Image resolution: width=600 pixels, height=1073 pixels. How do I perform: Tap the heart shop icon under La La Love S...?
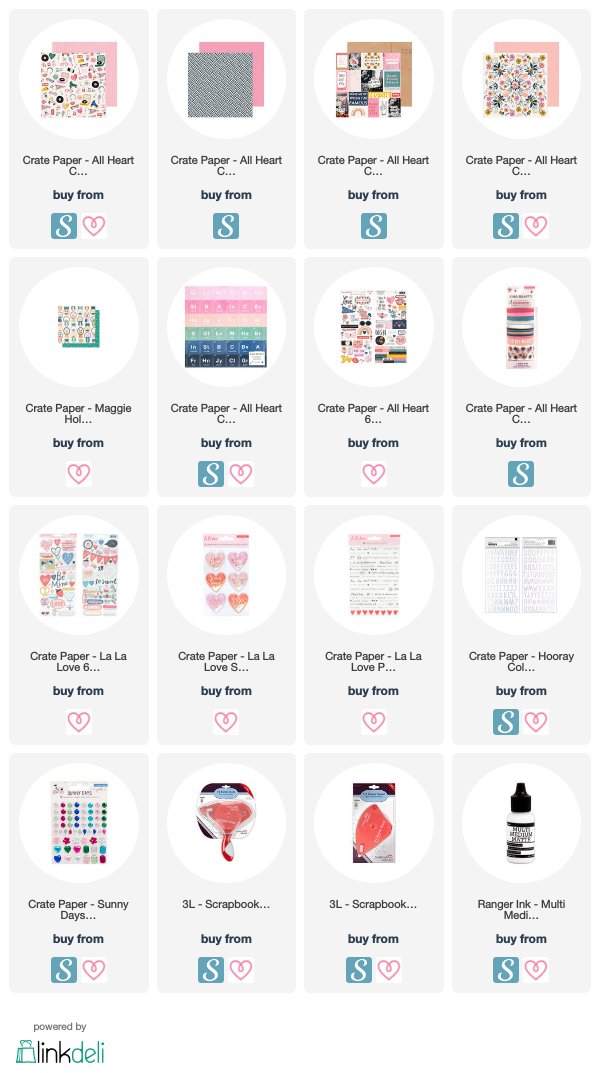tap(226, 721)
